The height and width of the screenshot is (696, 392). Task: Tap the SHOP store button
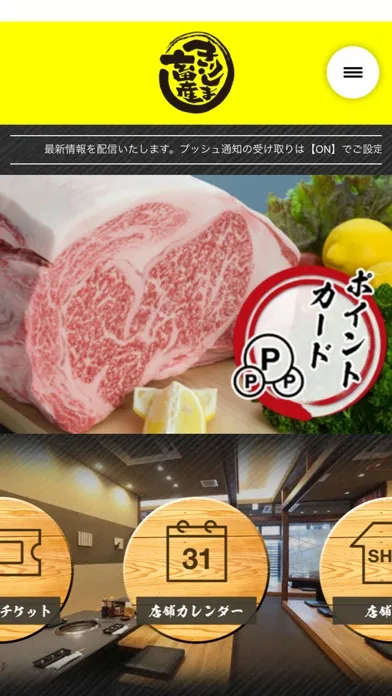coord(357,570)
